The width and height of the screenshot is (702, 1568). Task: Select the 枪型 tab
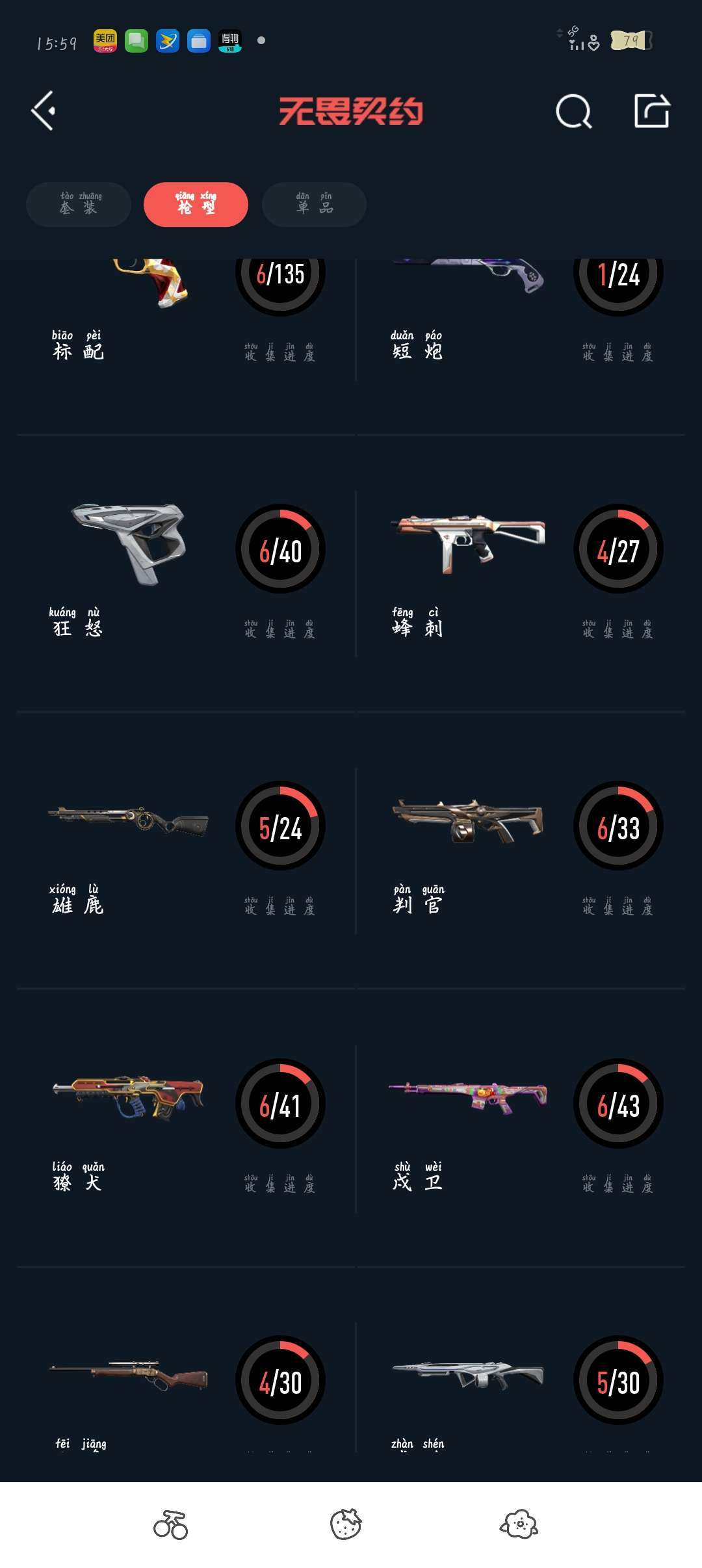tap(196, 205)
